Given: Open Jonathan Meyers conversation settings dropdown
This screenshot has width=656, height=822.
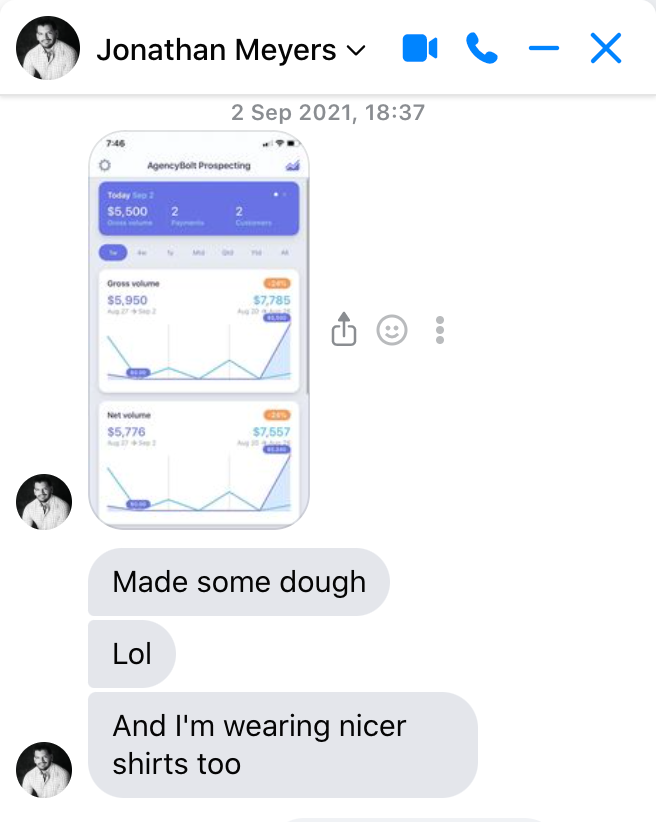Looking at the screenshot, I should (355, 51).
